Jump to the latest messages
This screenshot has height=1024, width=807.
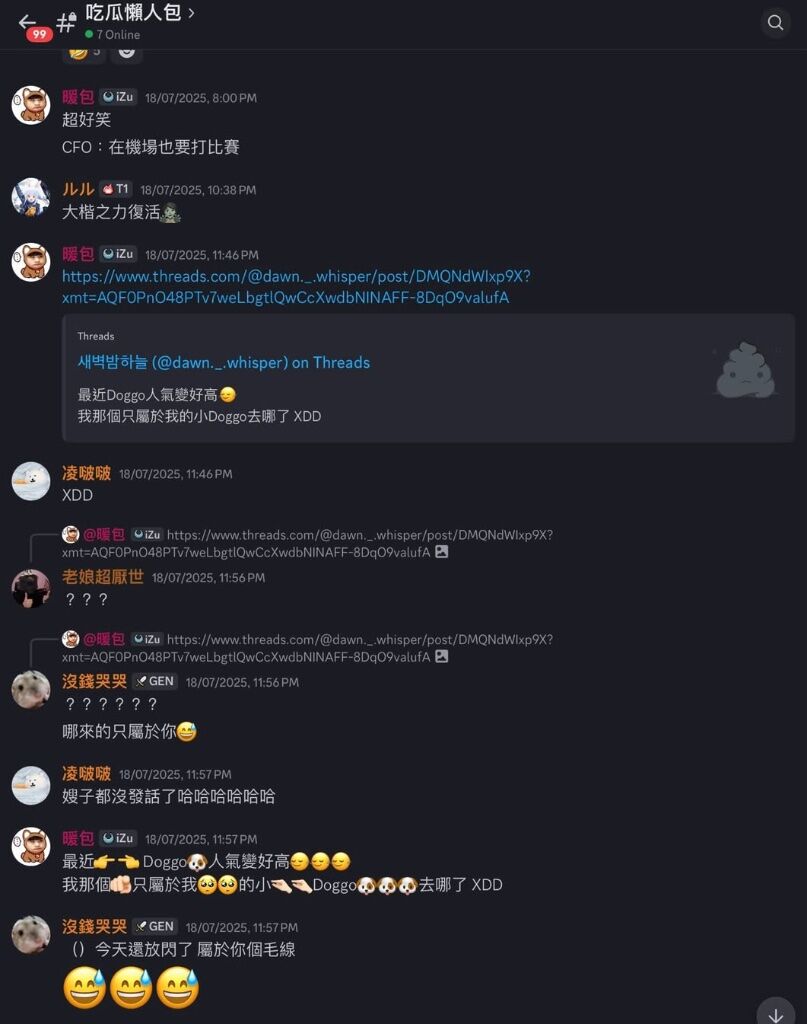775,1012
